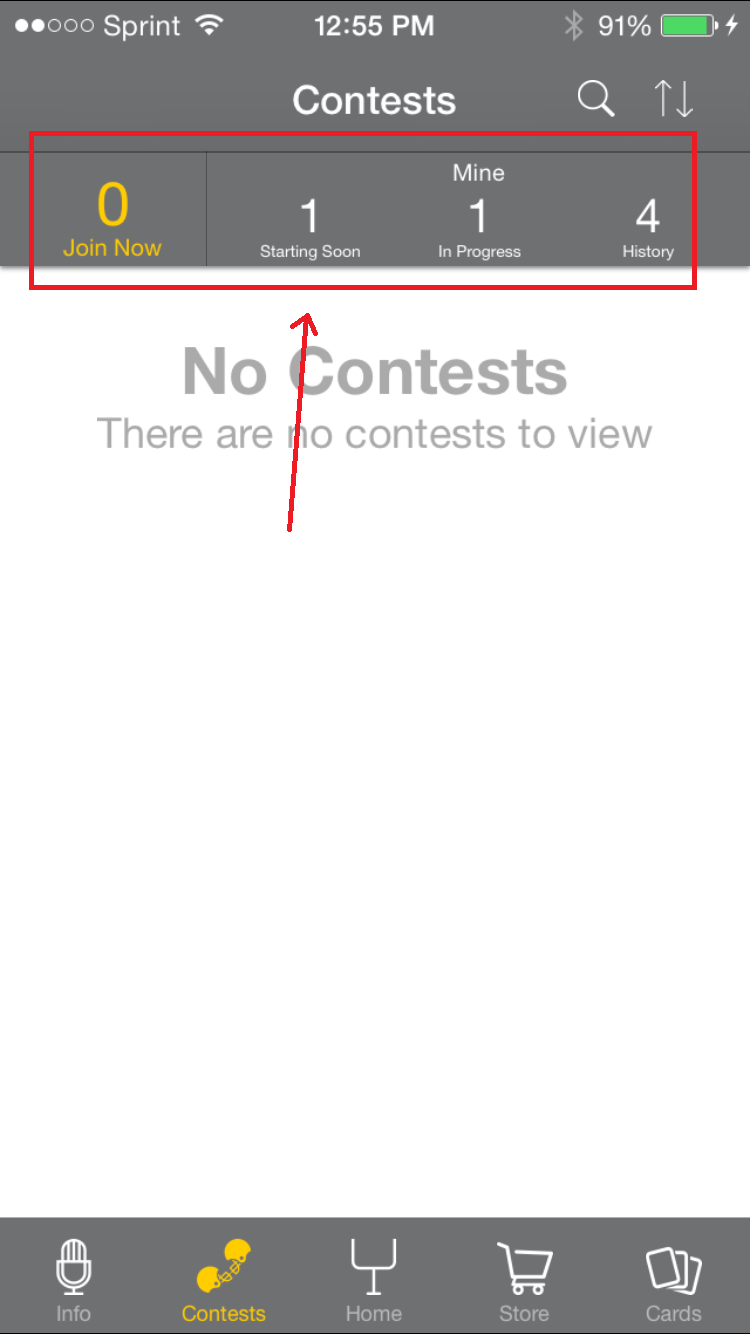The width and height of the screenshot is (750, 1334).
Task: Switch to the Info tab
Action: point(73,1279)
